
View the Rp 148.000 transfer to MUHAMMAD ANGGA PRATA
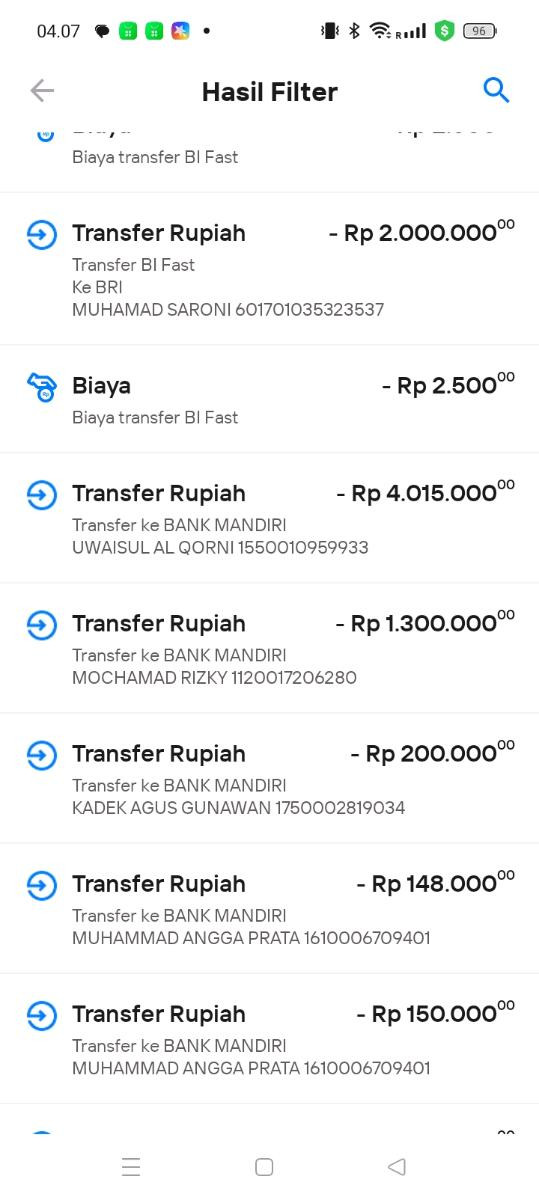coord(270,908)
